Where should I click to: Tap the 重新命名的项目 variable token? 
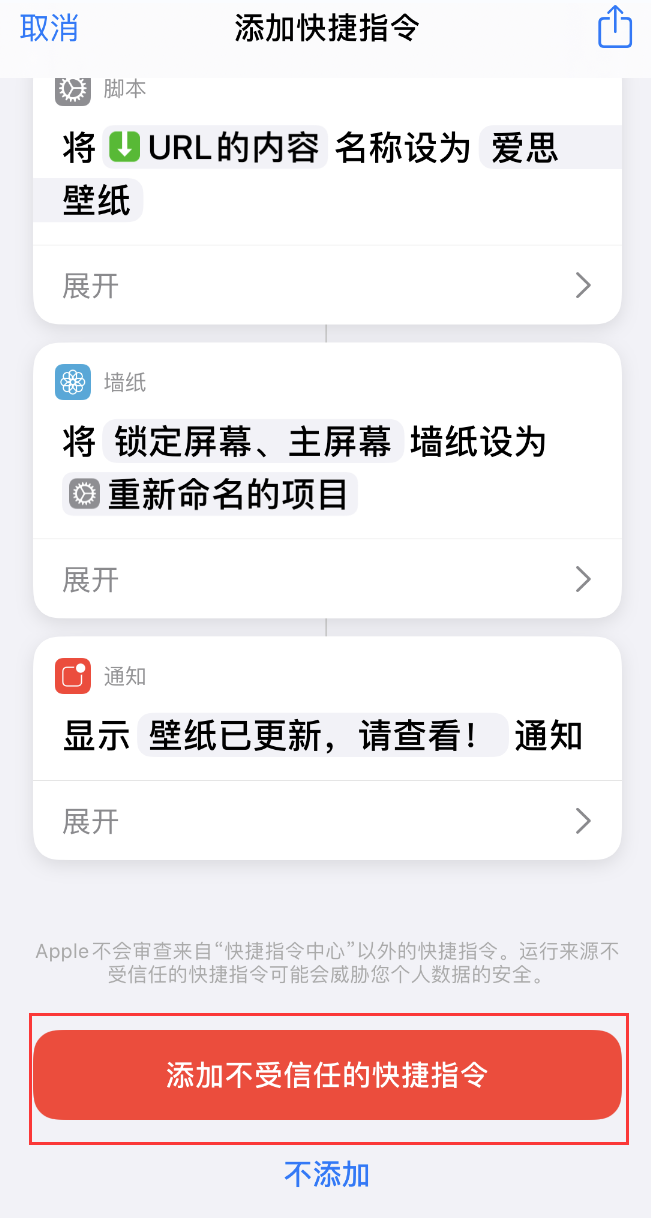click(x=210, y=495)
